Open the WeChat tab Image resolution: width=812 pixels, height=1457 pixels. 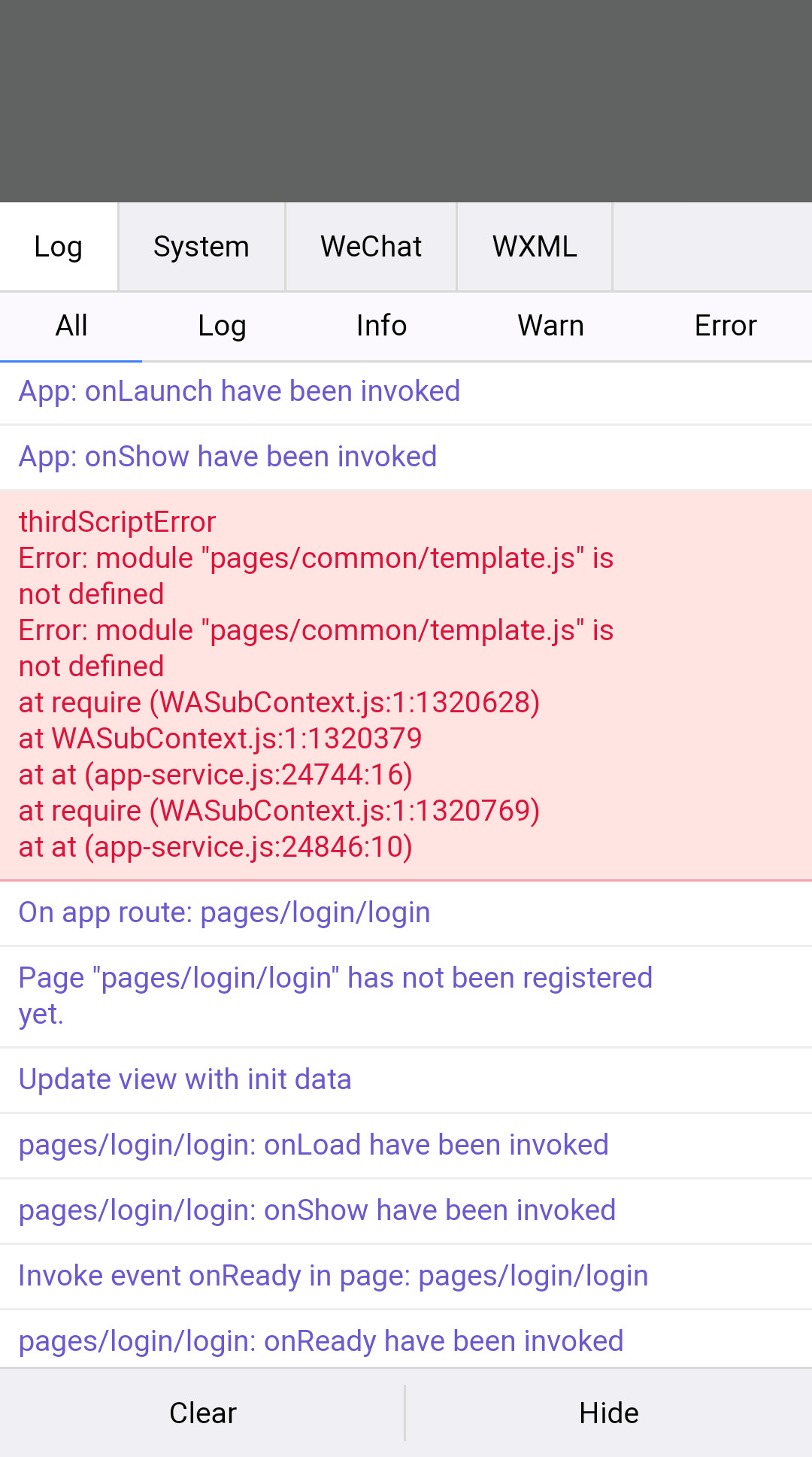(371, 247)
